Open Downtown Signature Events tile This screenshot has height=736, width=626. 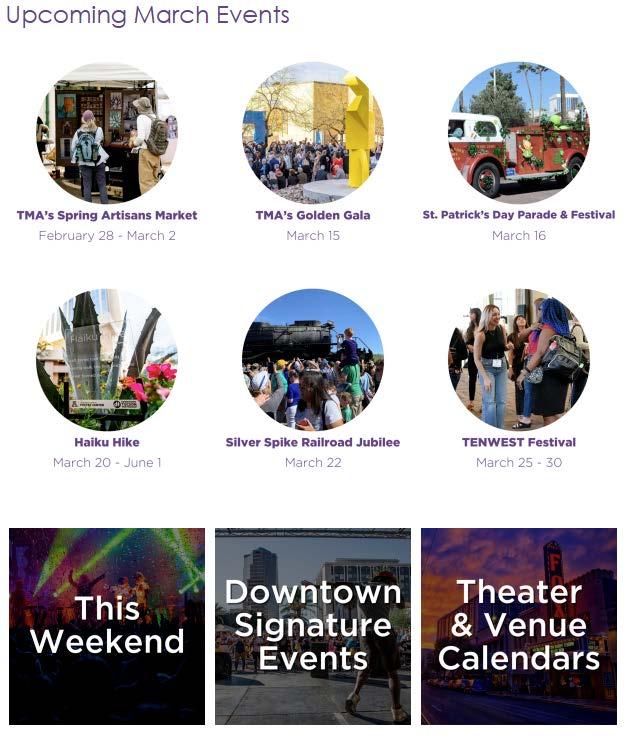(313, 626)
